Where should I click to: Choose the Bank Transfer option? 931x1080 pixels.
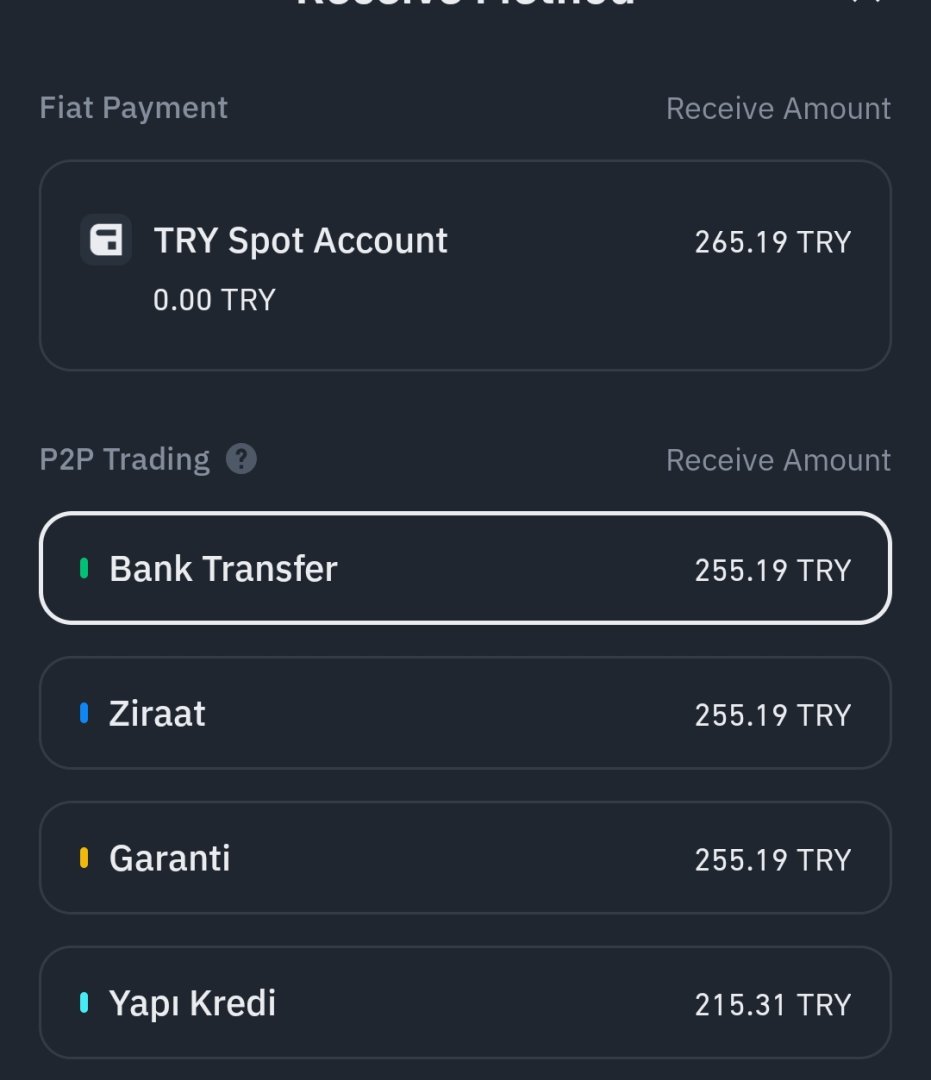[x=465, y=568]
